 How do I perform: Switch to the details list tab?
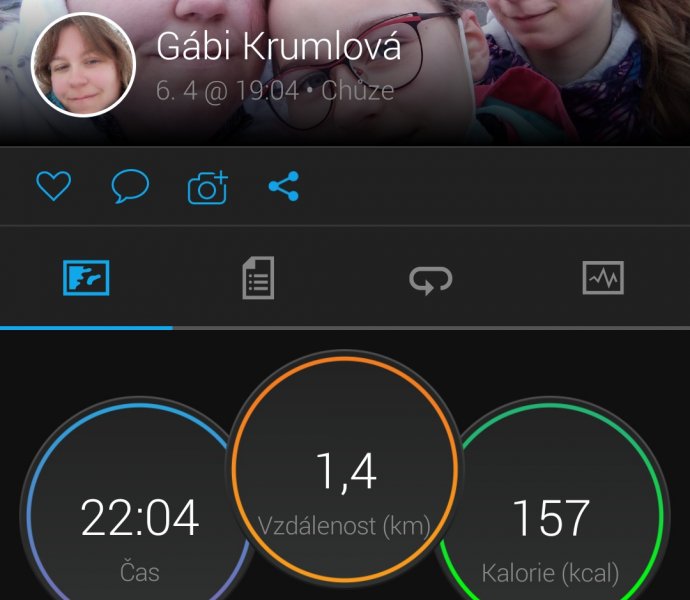coord(258,279)
